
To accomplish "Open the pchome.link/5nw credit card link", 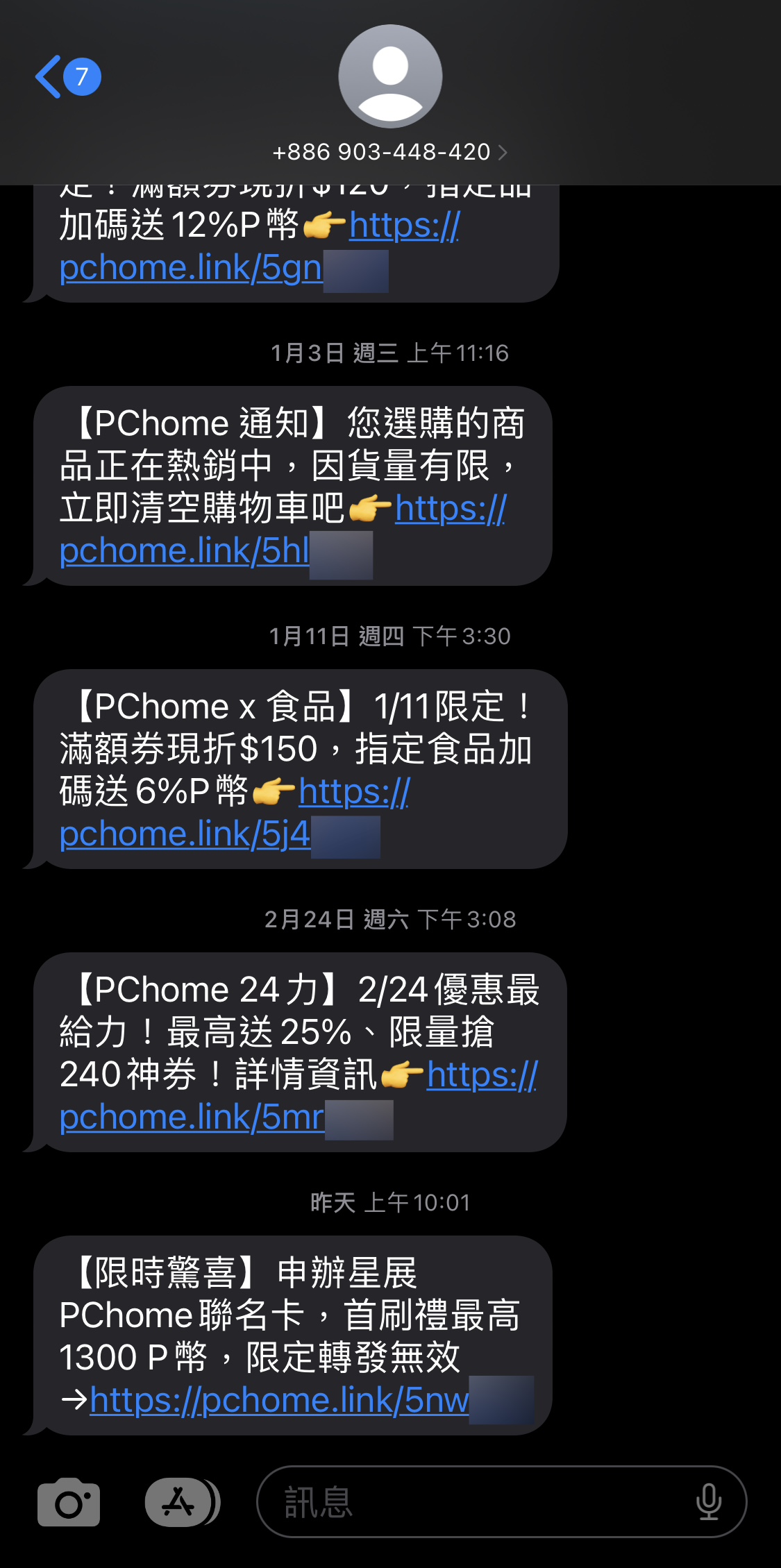I will (279, 1400).
